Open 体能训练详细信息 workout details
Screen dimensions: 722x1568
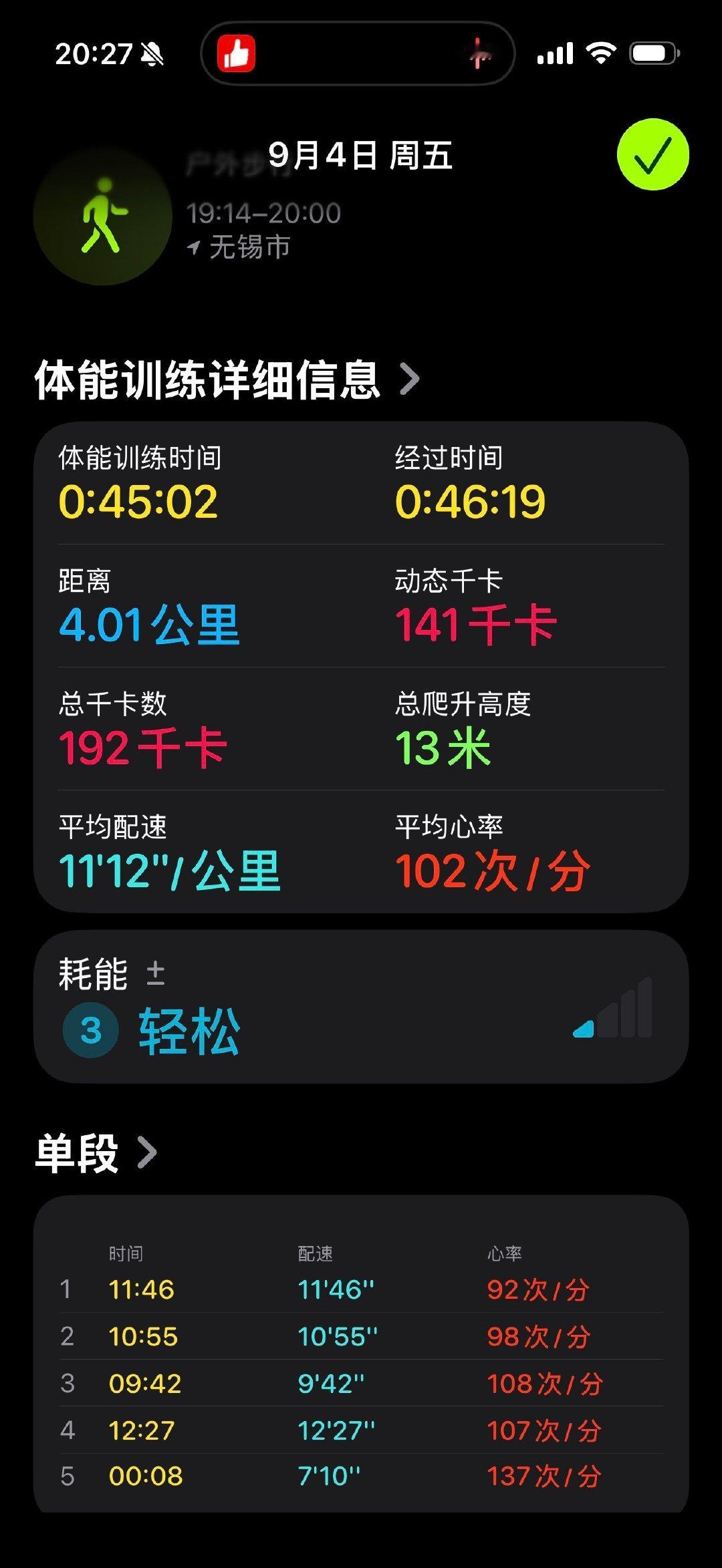(x=227, y=379)
